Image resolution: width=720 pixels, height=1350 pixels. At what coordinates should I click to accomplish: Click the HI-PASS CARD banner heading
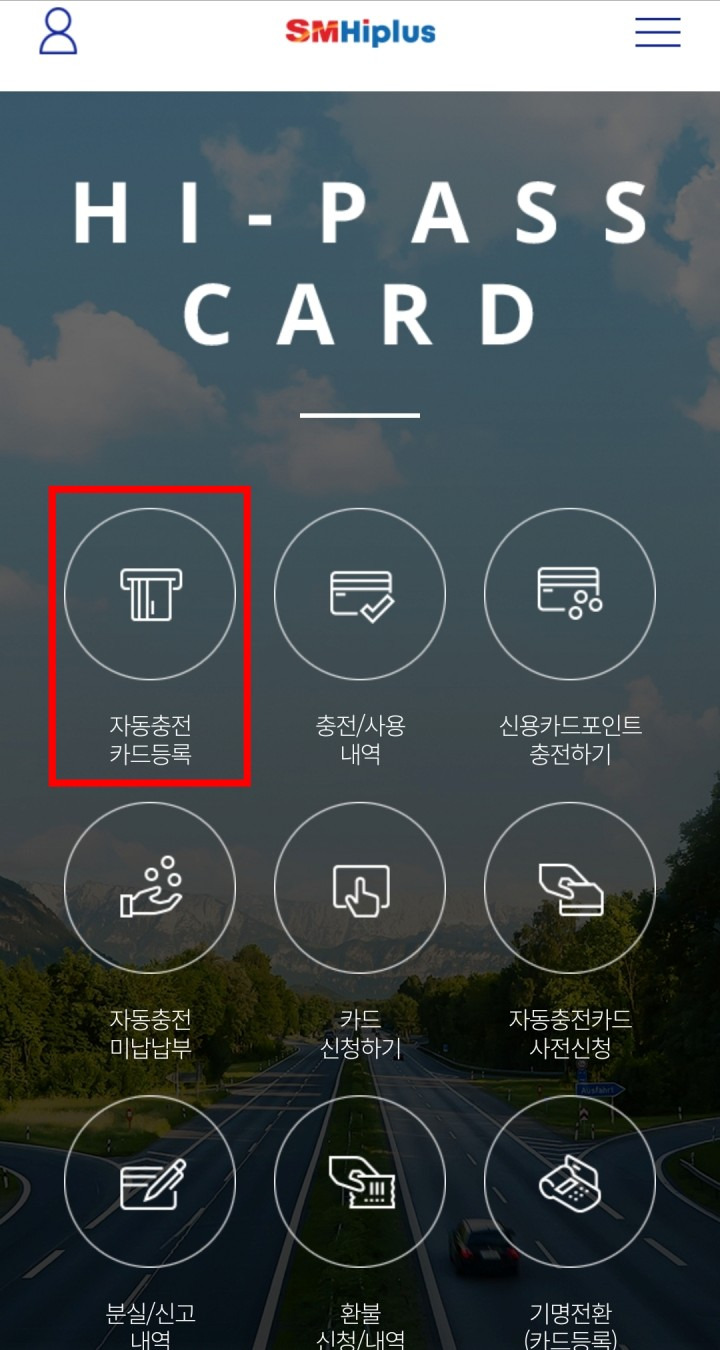[360, 260]
